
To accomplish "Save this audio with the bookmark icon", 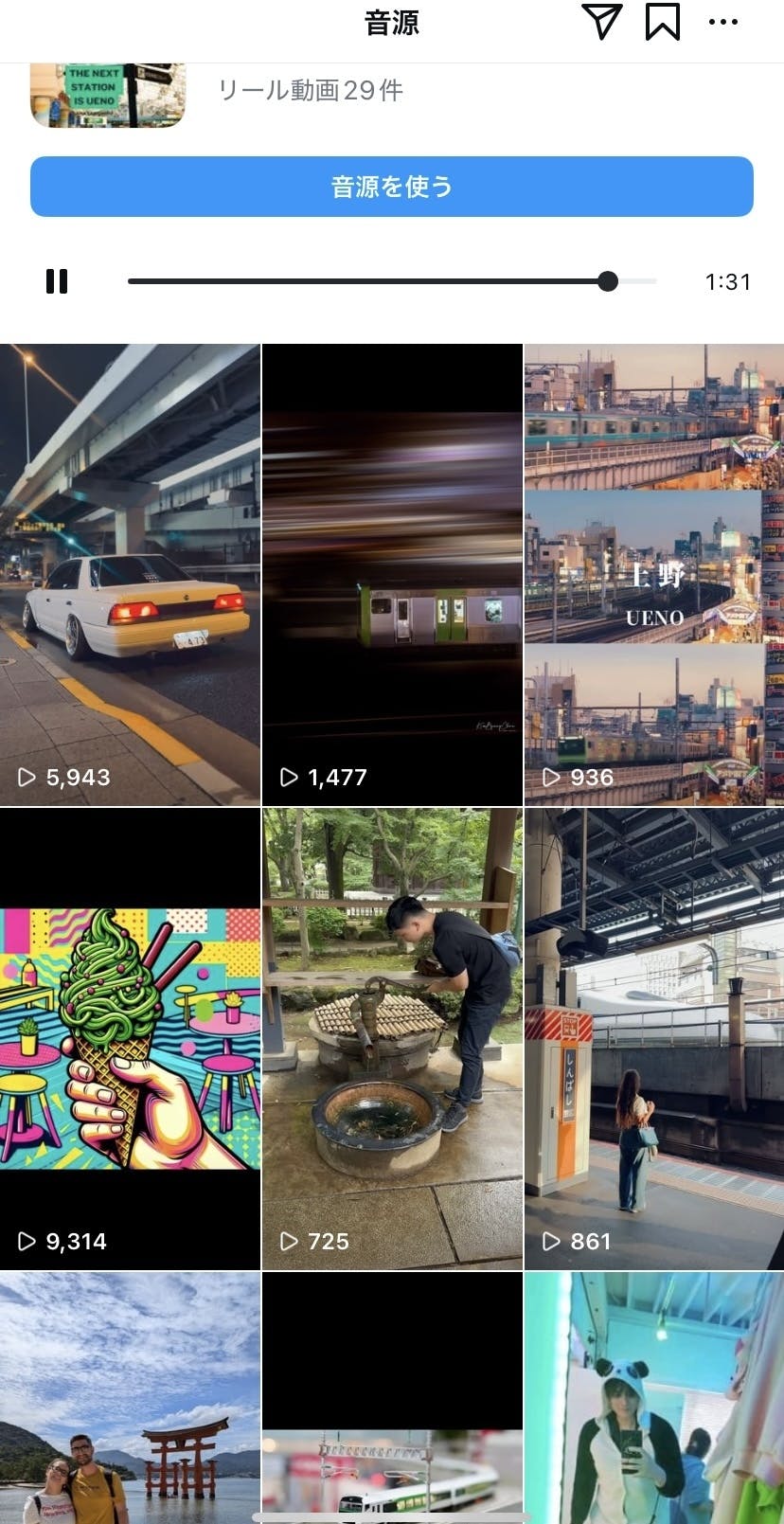I will click(663, 22).
